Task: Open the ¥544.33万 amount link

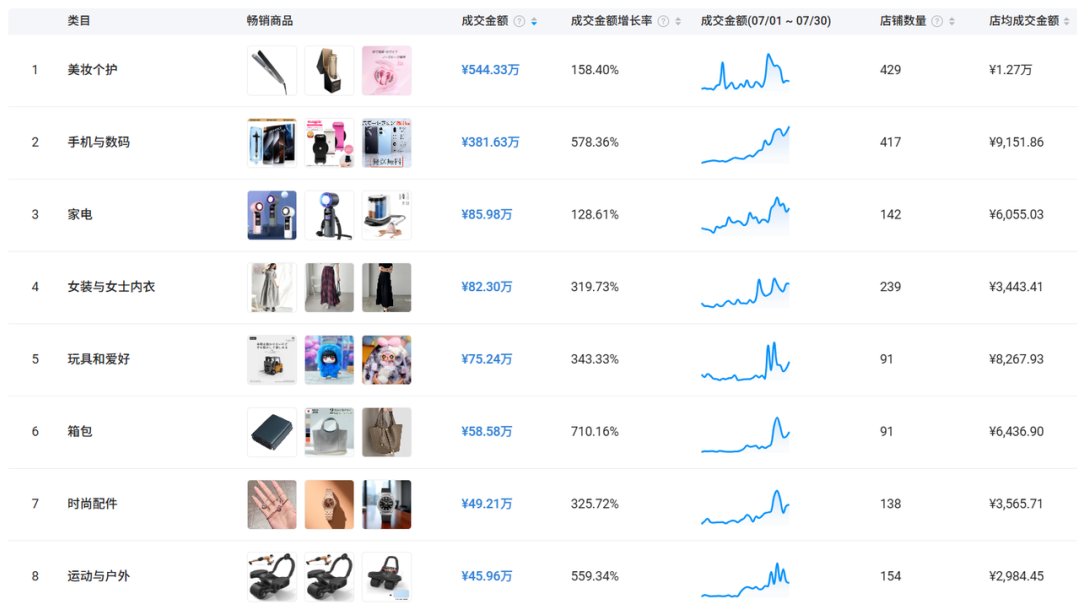Action: pos(490,70)
